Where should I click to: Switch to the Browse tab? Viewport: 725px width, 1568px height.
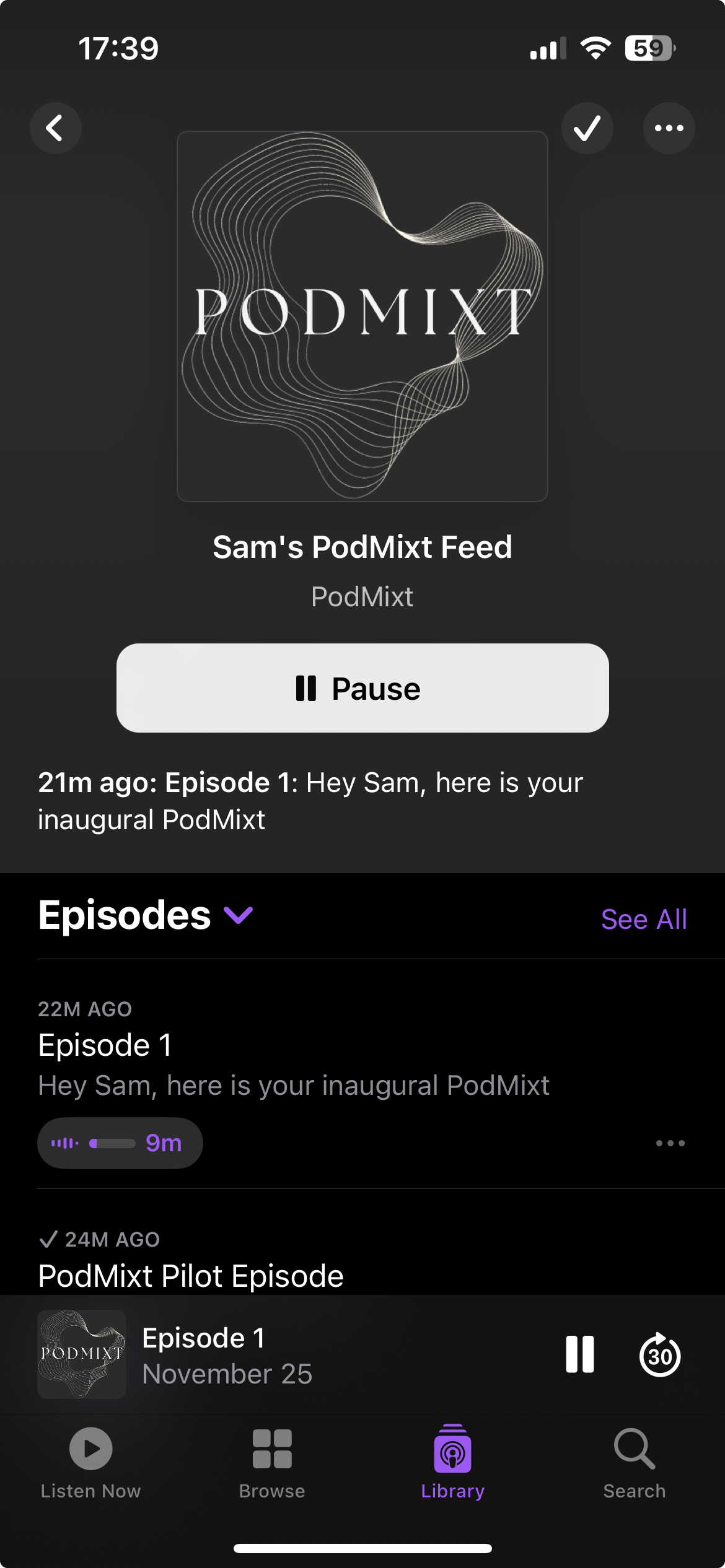[272, 1463]
